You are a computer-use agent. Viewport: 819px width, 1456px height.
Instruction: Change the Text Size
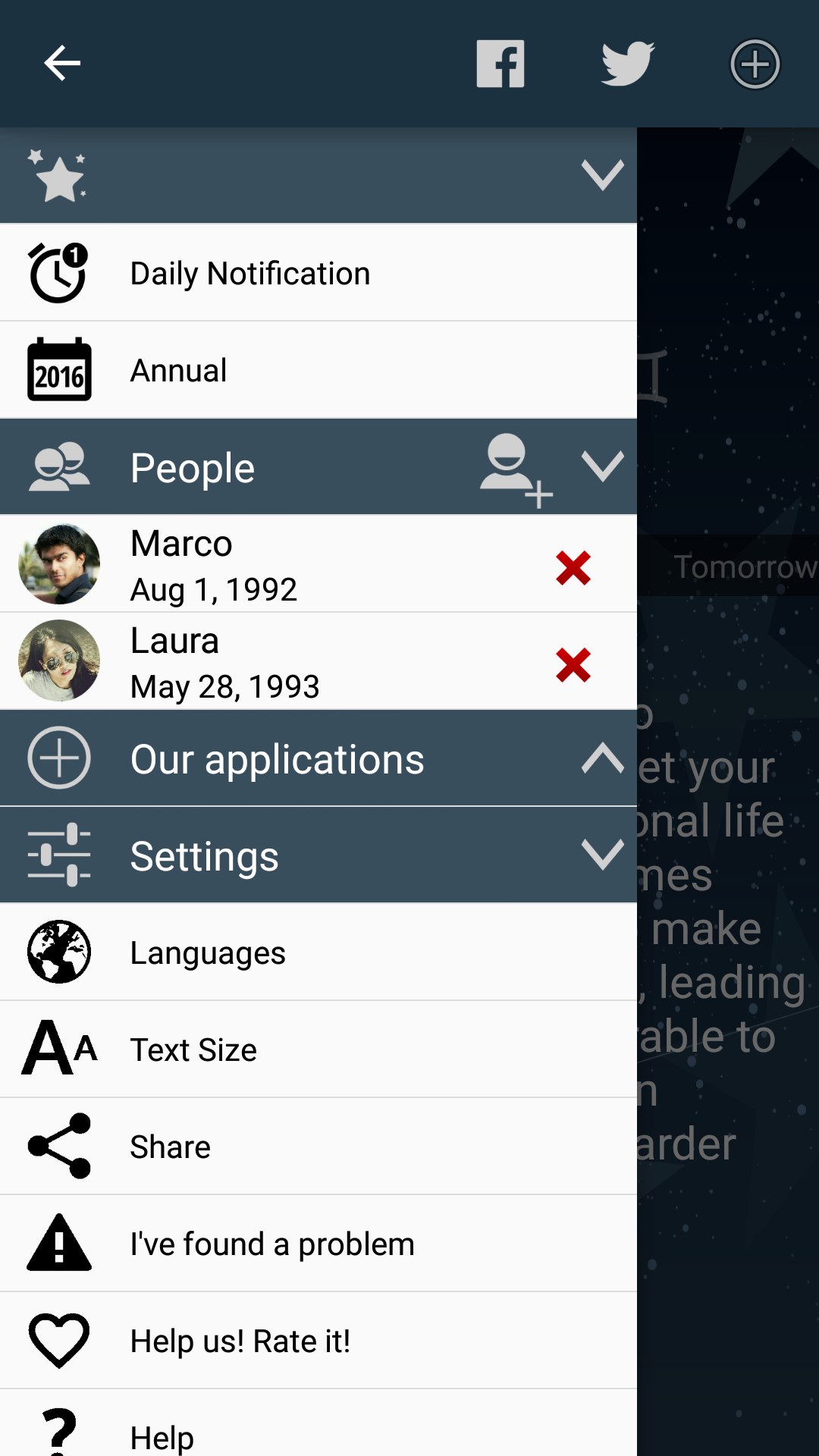point(318,1050)
